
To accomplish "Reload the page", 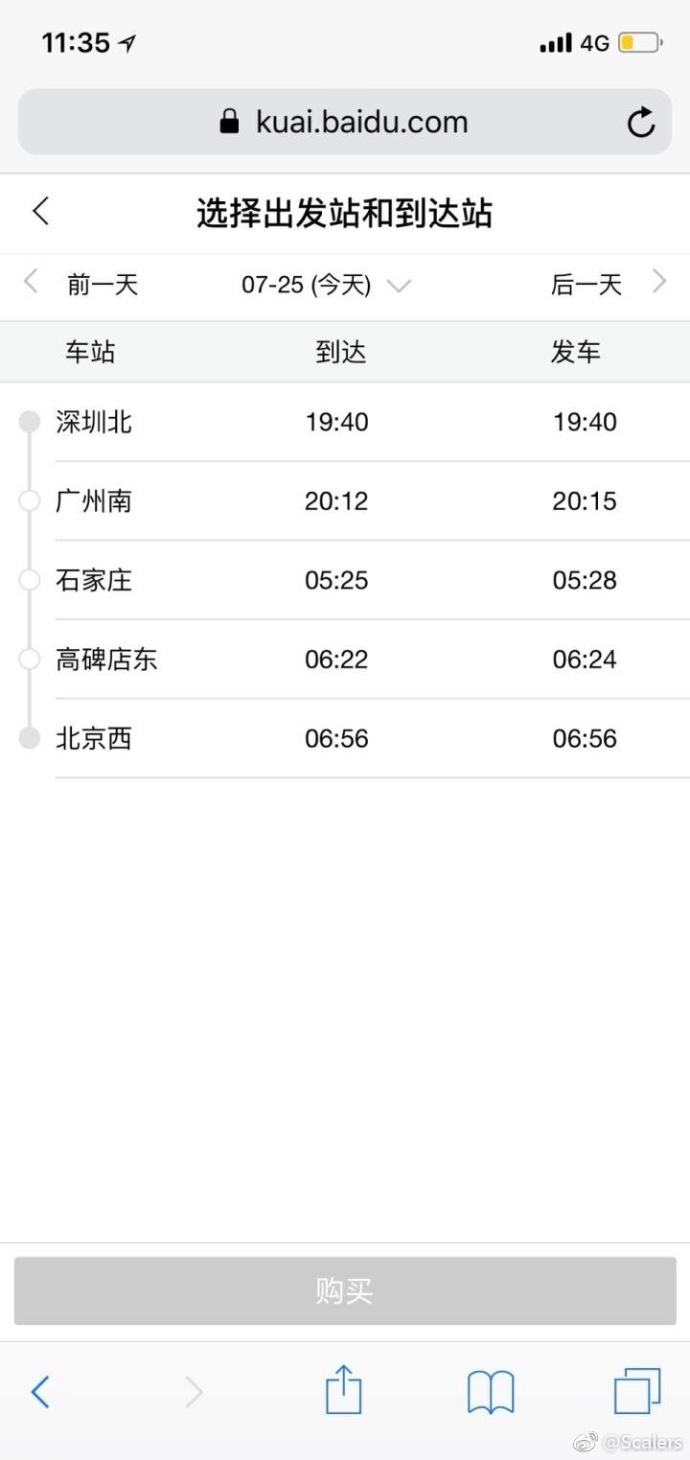I will (x=640, y=122).
